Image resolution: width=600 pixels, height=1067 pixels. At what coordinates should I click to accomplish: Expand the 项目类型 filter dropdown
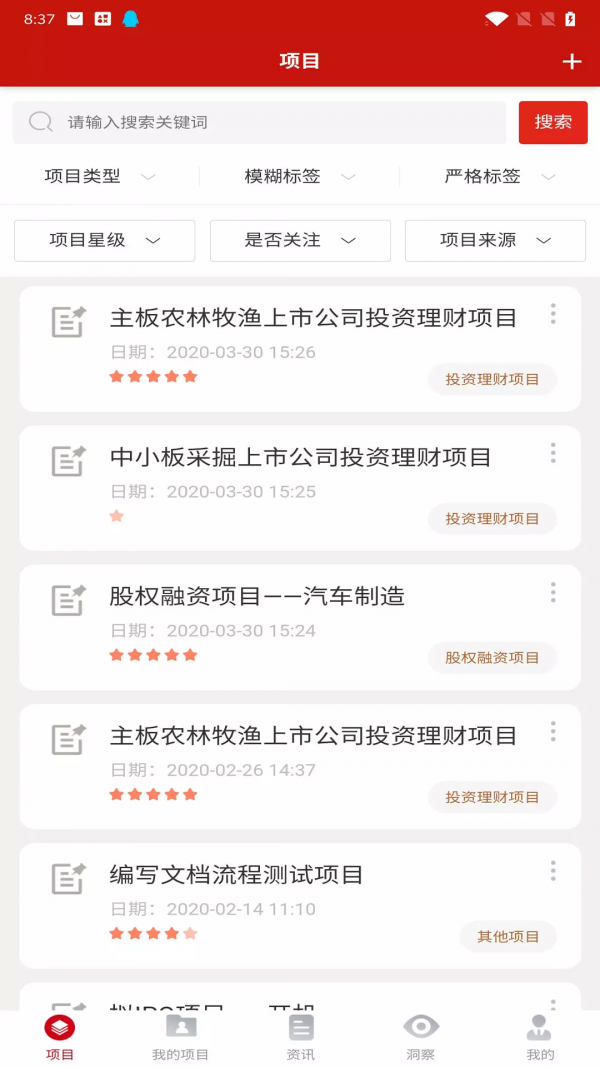click(100, 177)
